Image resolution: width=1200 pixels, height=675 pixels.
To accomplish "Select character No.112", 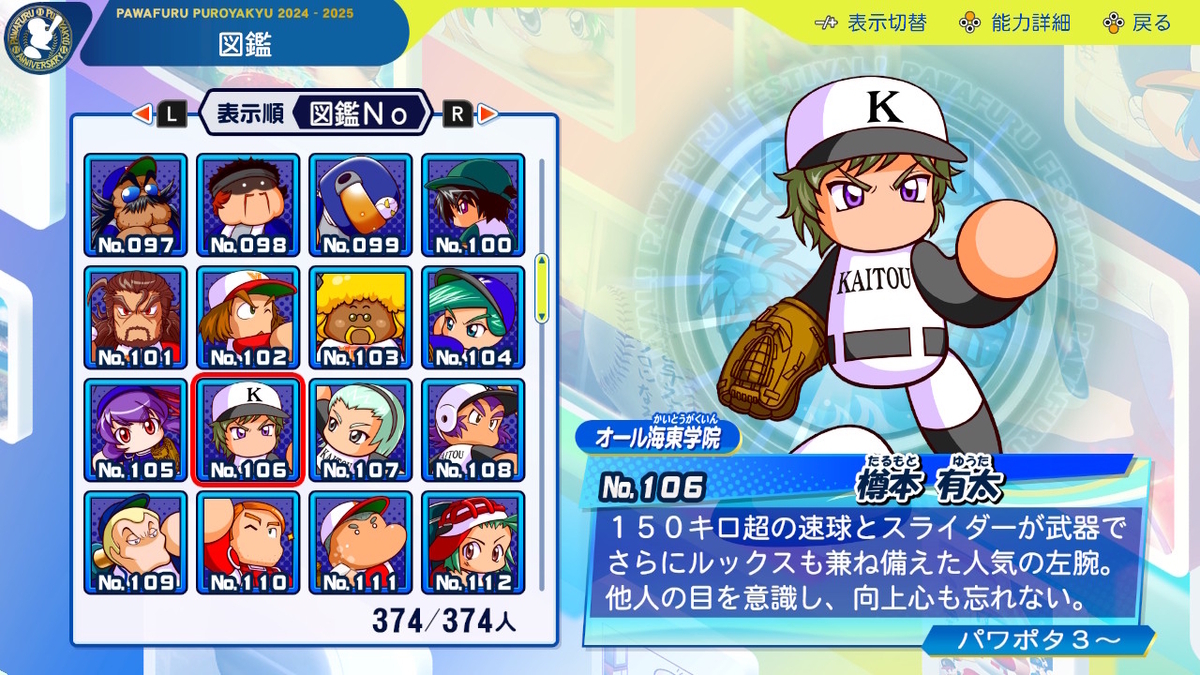I will 473,542.
